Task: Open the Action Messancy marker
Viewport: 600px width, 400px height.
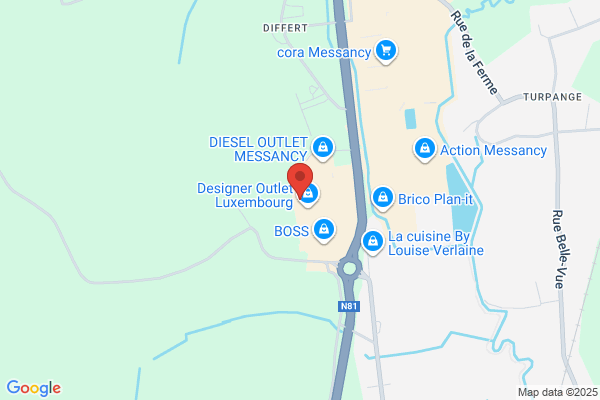Action: pos(424,149)
